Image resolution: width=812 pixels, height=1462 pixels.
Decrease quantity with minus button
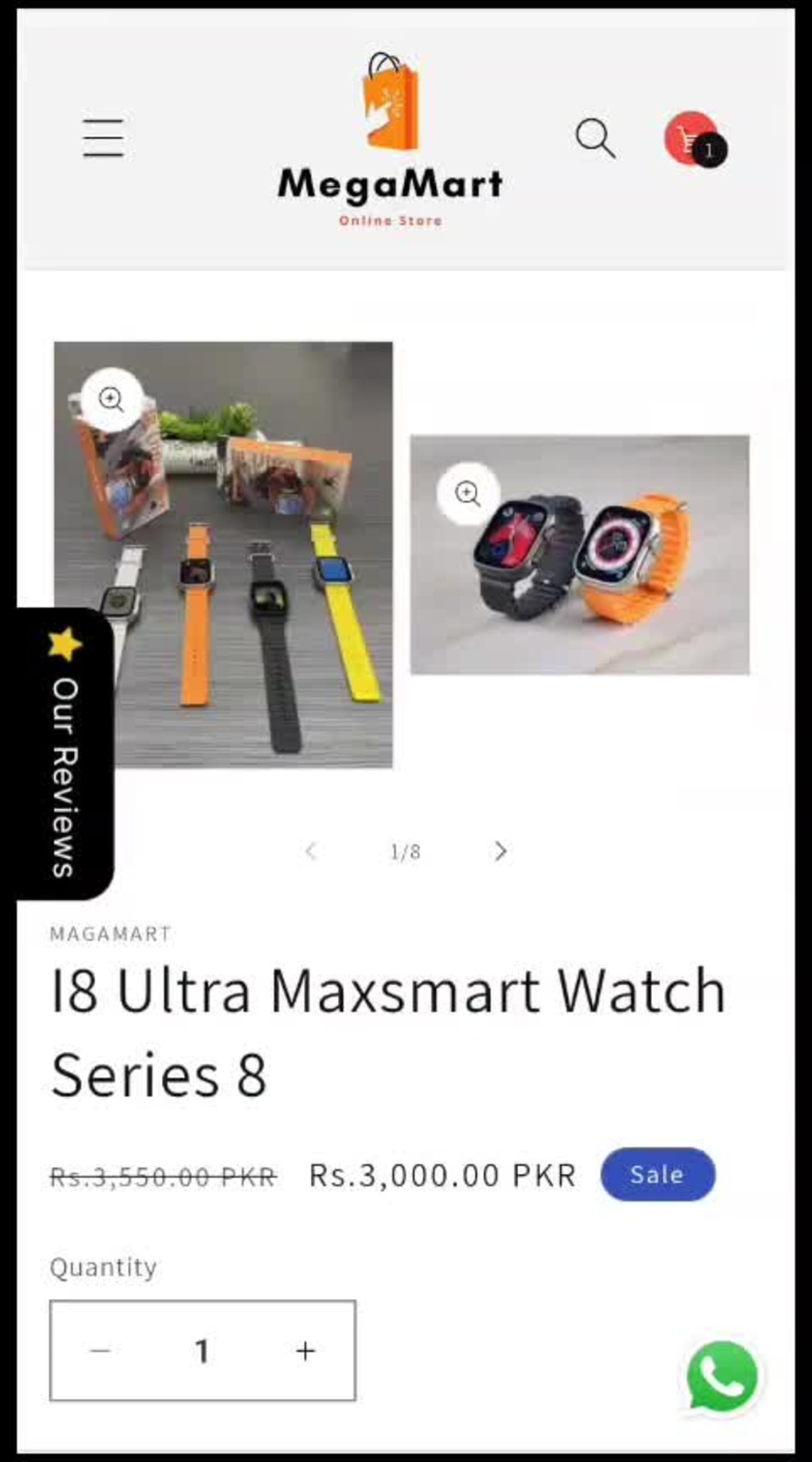pyautogui.click(x=101, y=1351)
